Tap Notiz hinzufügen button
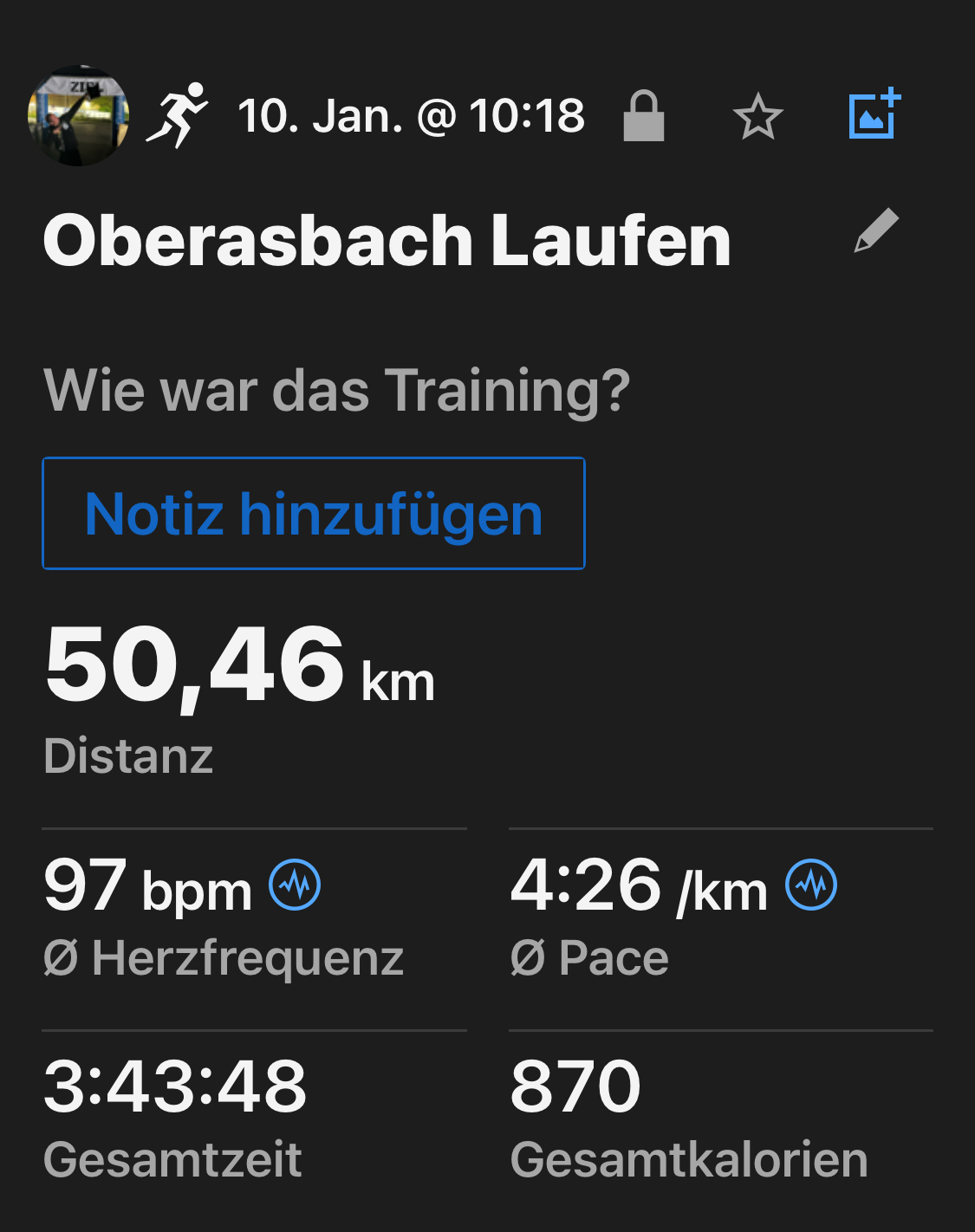 [314, 514]
